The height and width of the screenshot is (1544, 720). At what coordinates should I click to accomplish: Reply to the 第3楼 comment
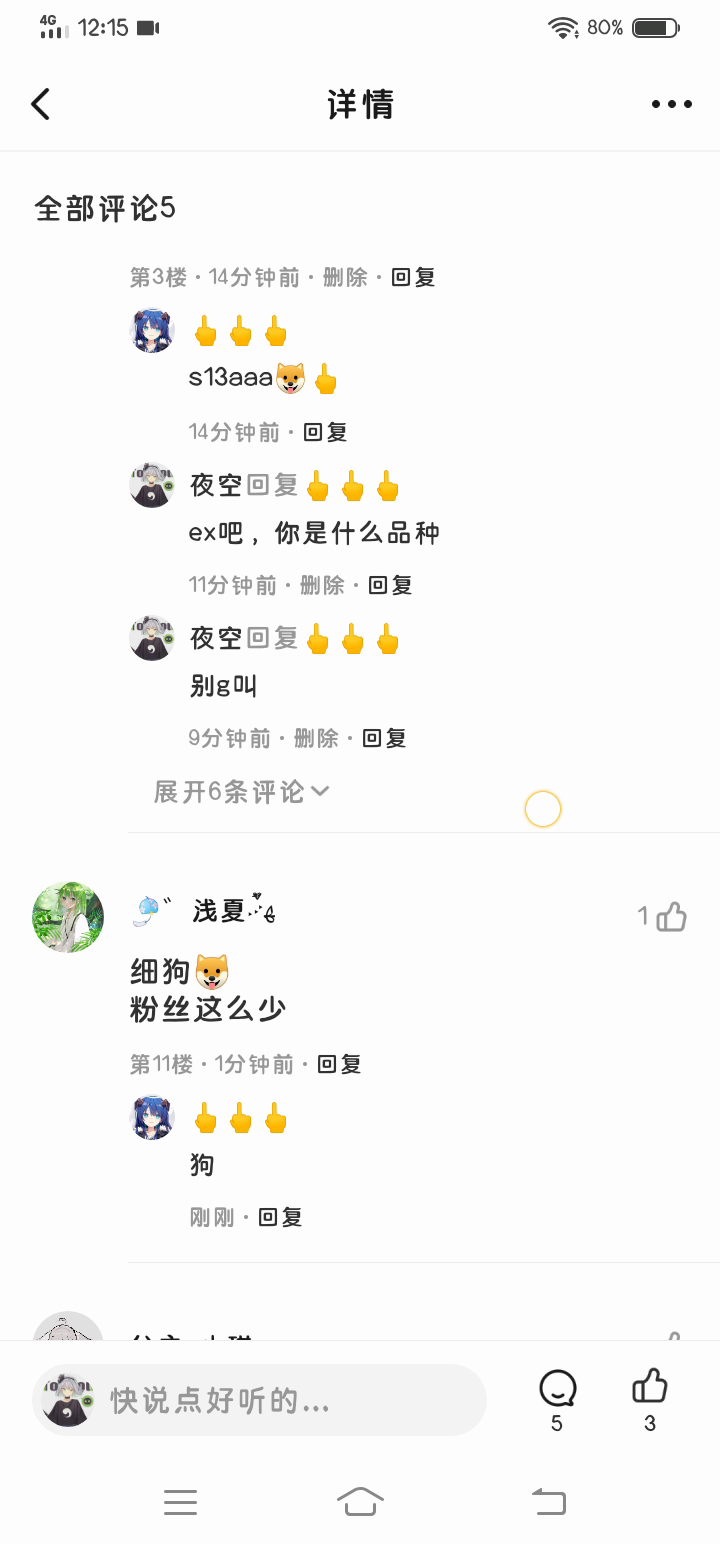413,277
